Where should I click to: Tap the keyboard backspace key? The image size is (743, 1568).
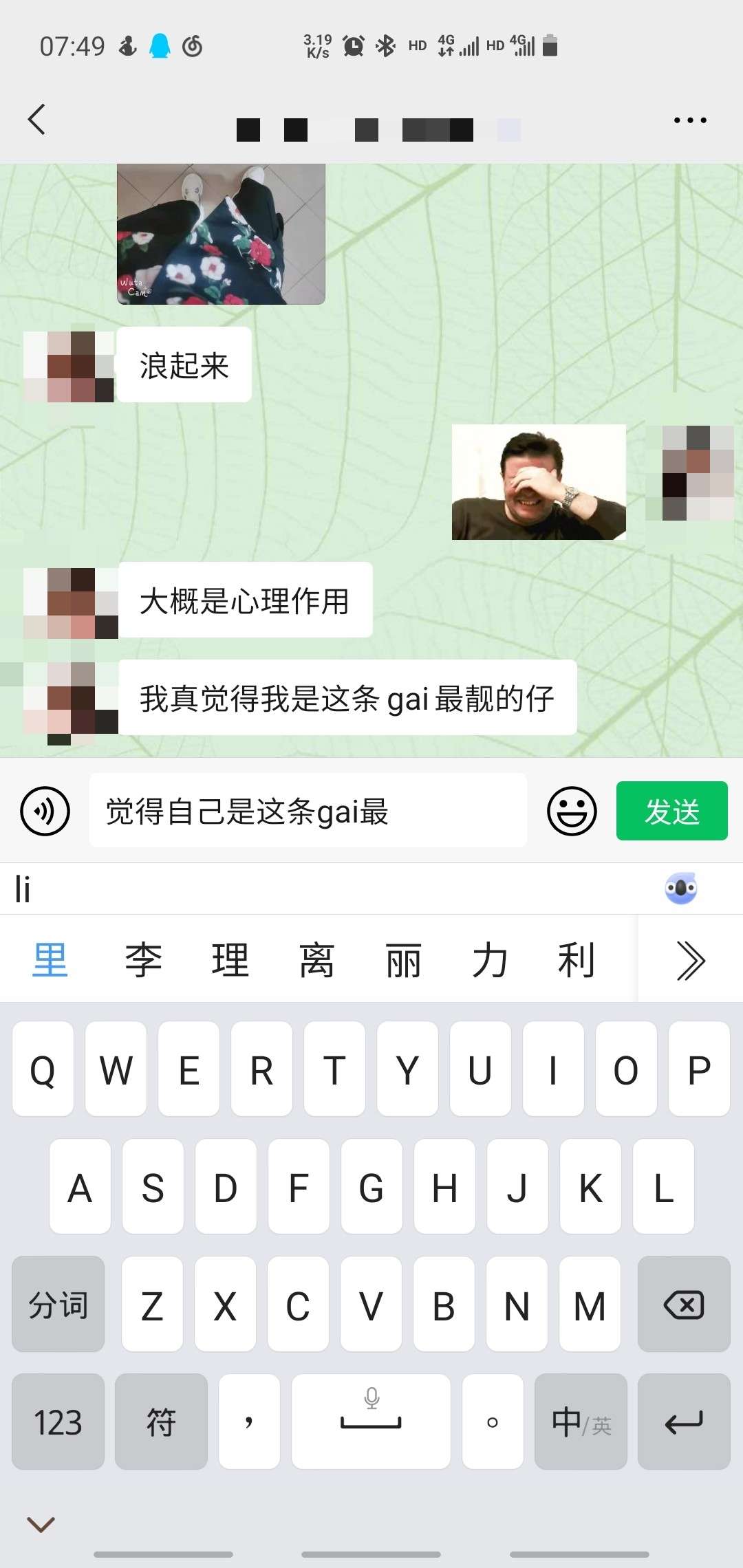tap(684, 1305)
